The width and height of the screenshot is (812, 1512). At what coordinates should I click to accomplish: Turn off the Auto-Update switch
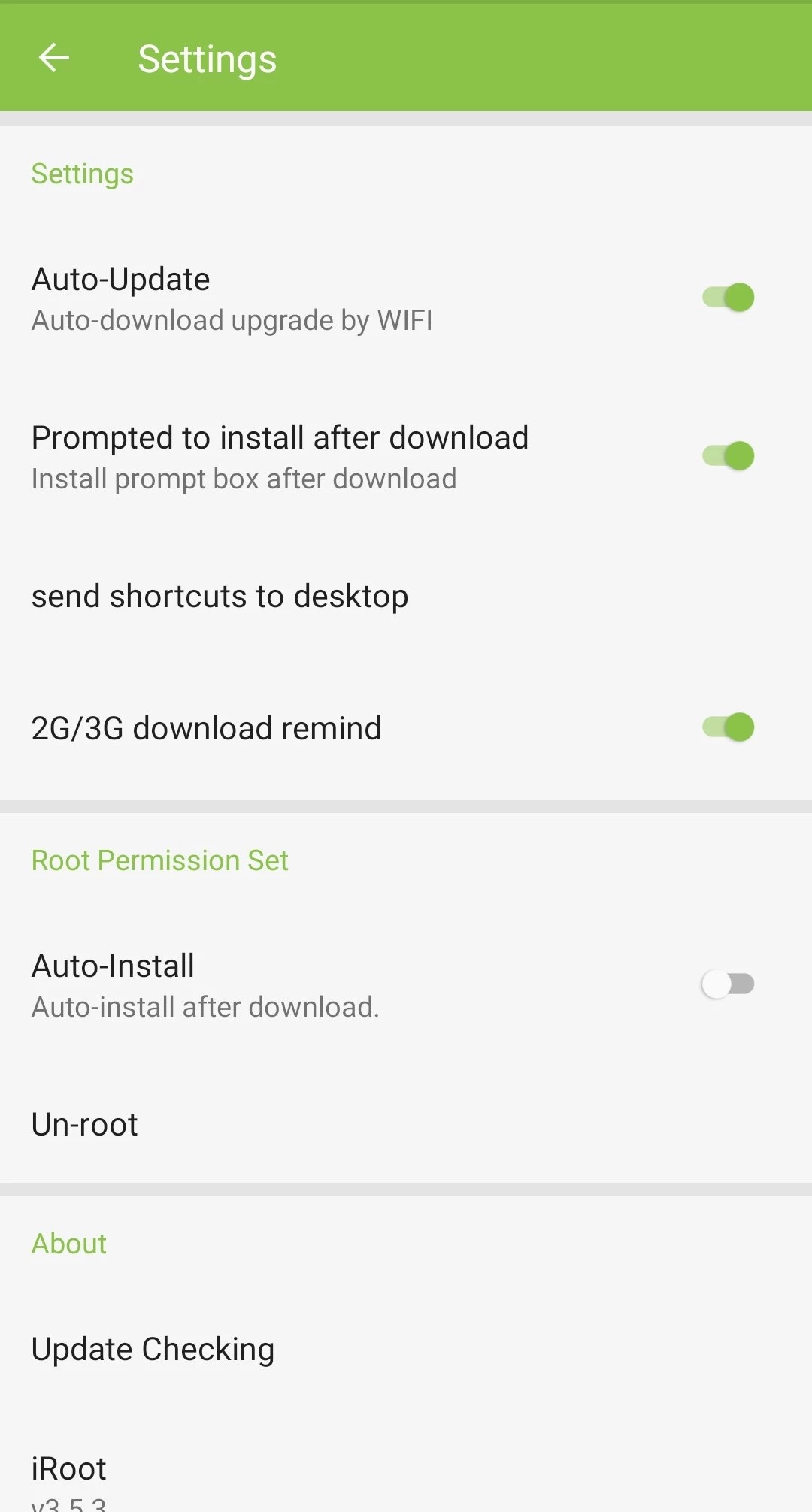click(x=728, y=298)
